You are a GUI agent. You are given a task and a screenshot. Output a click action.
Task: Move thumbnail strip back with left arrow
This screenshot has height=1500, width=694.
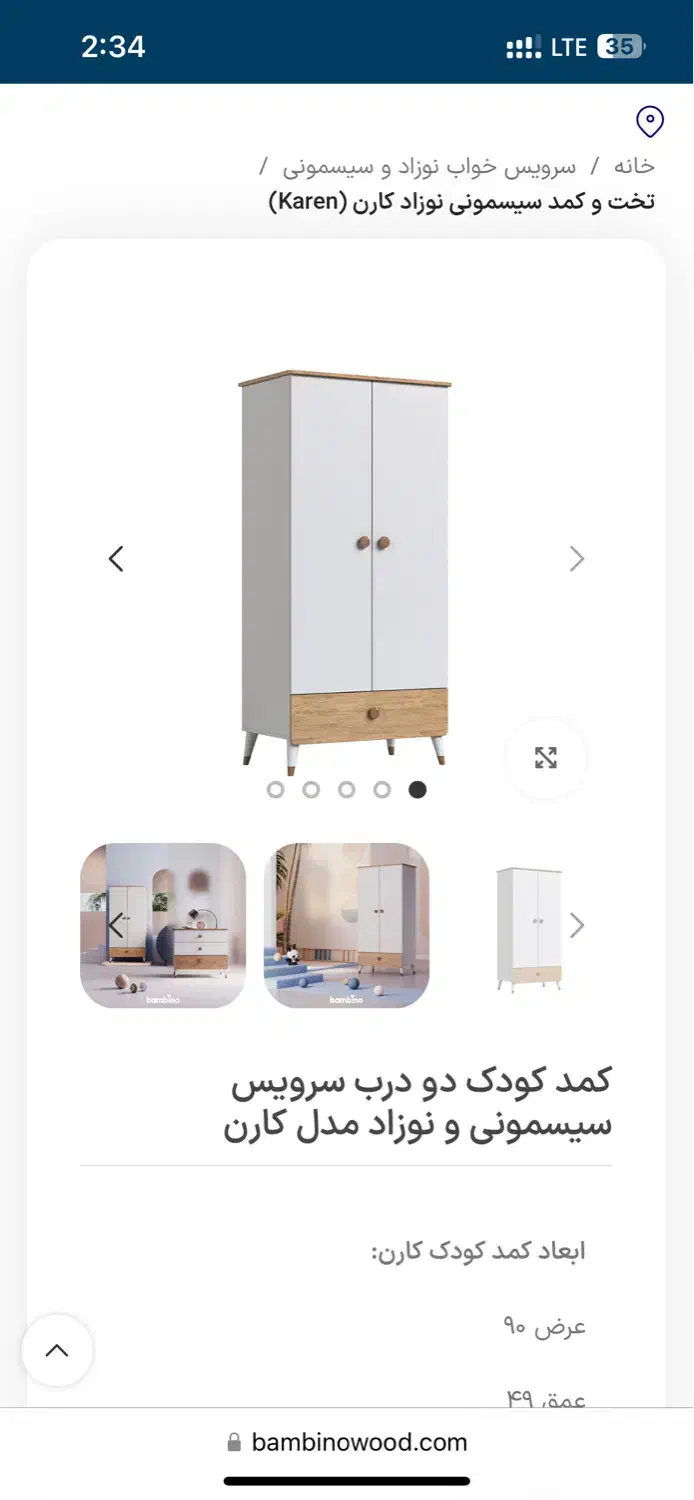(115, 925)
